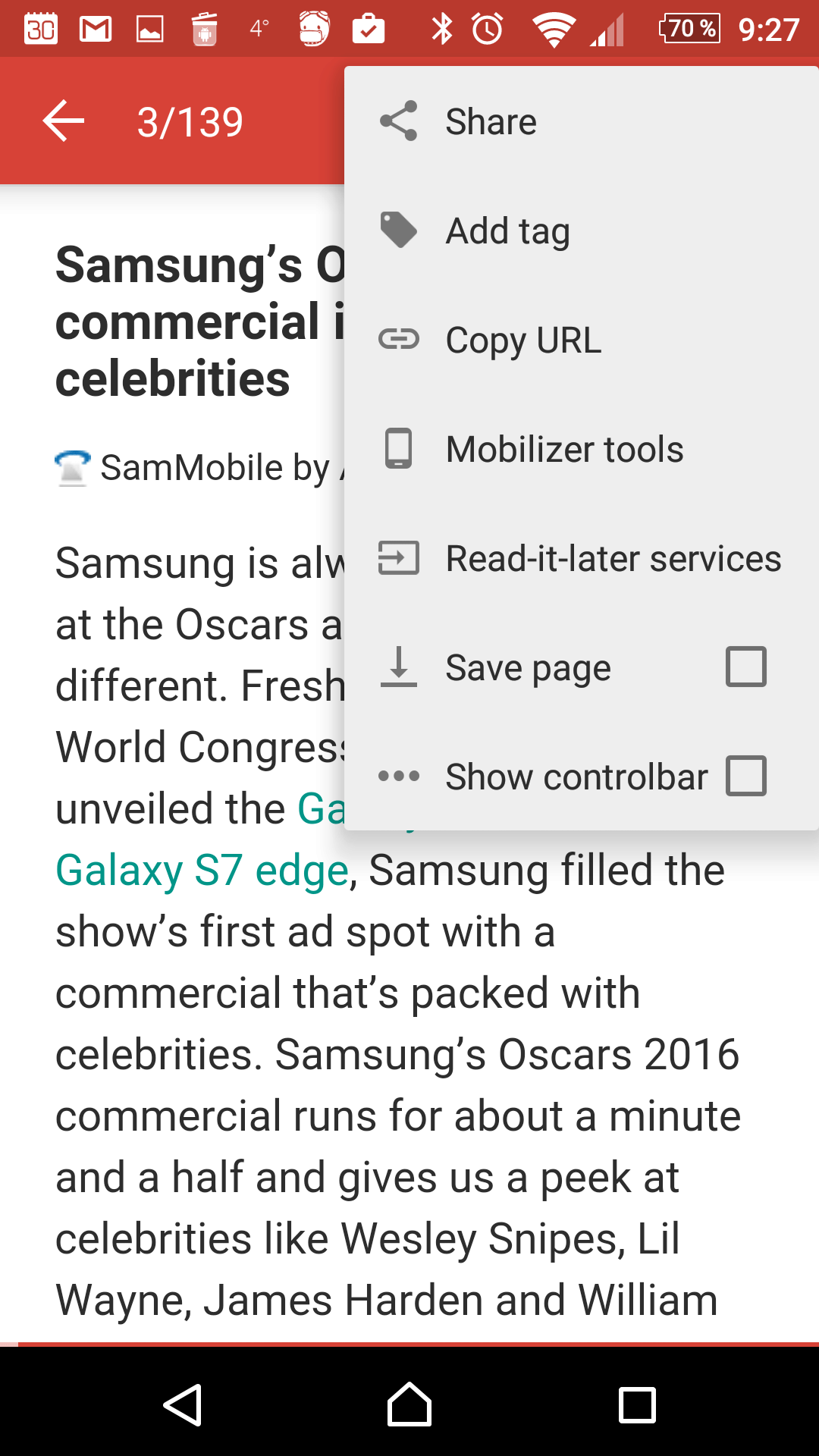Go back using the toolbar arrow
Screen dimensions: 819x1456
(64, 121)
